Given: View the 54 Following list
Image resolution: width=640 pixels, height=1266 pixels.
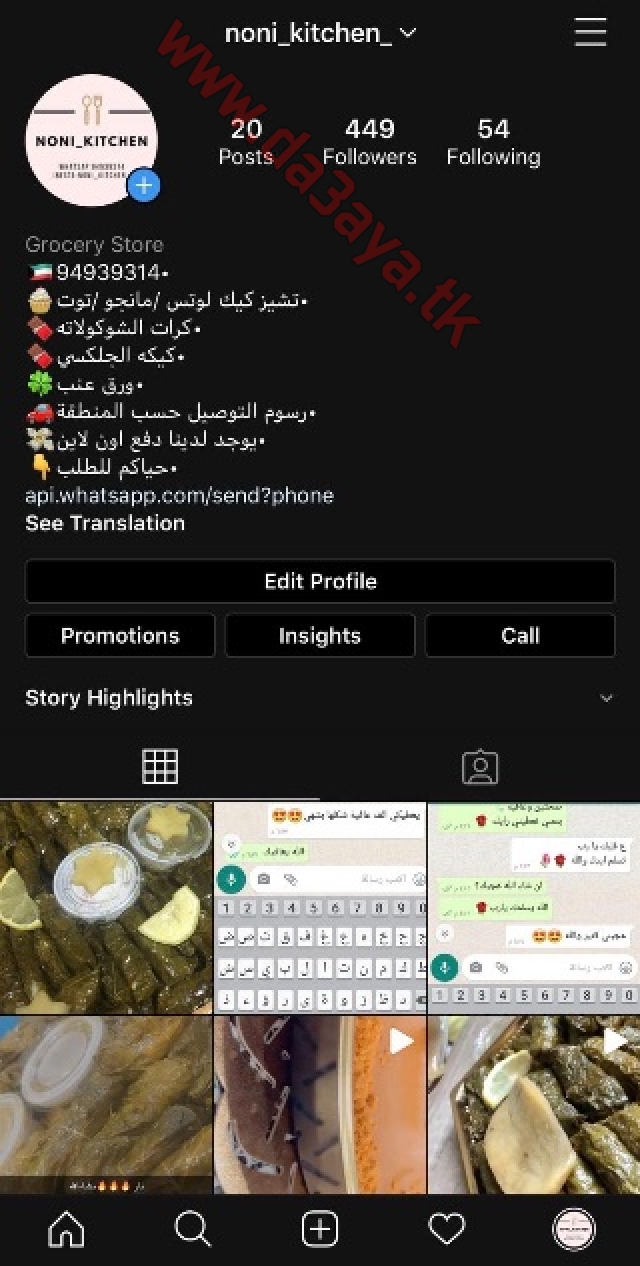Looking at the screenshot, I should click(x=493, y=142).
